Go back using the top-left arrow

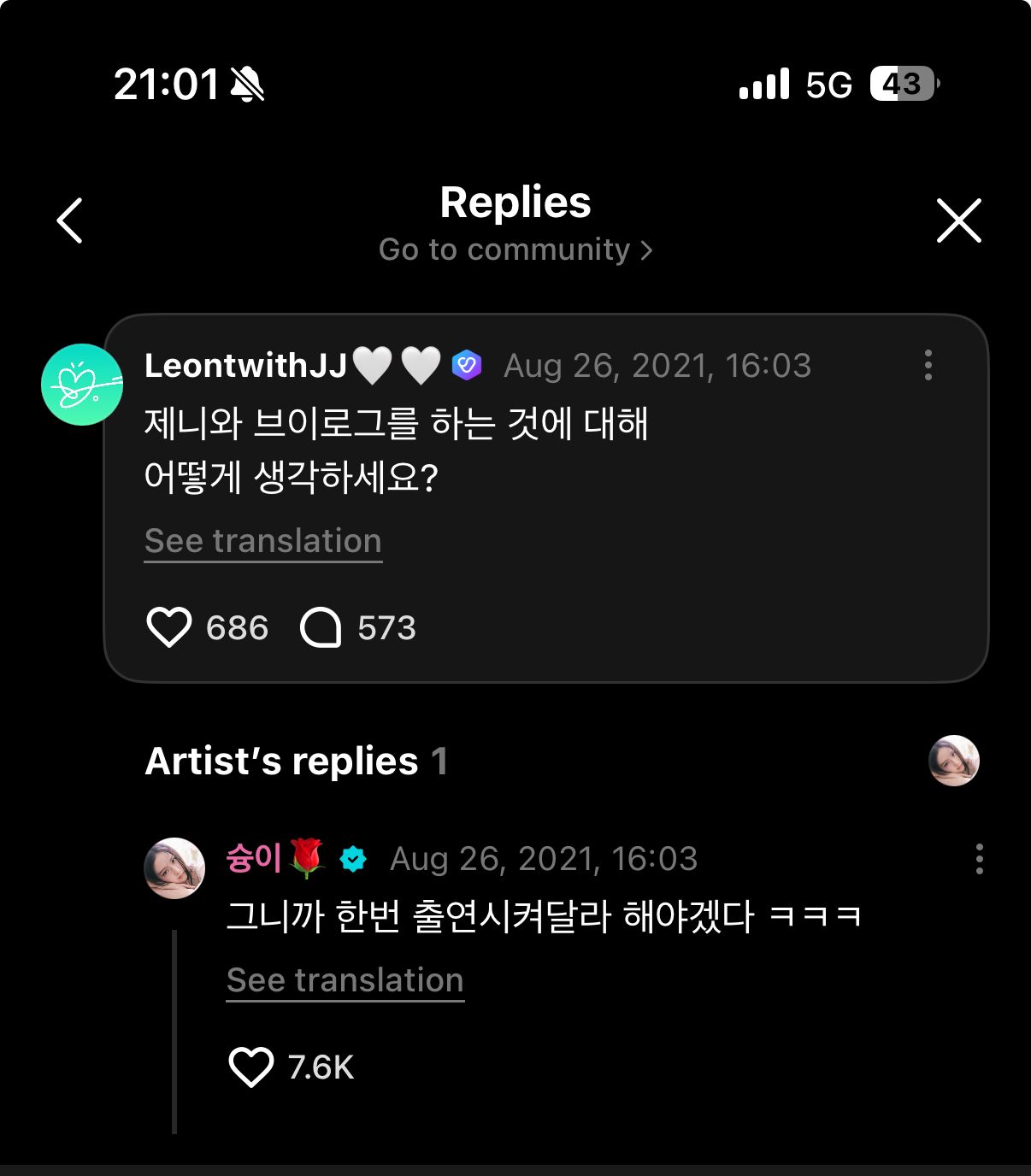(70, 220)
